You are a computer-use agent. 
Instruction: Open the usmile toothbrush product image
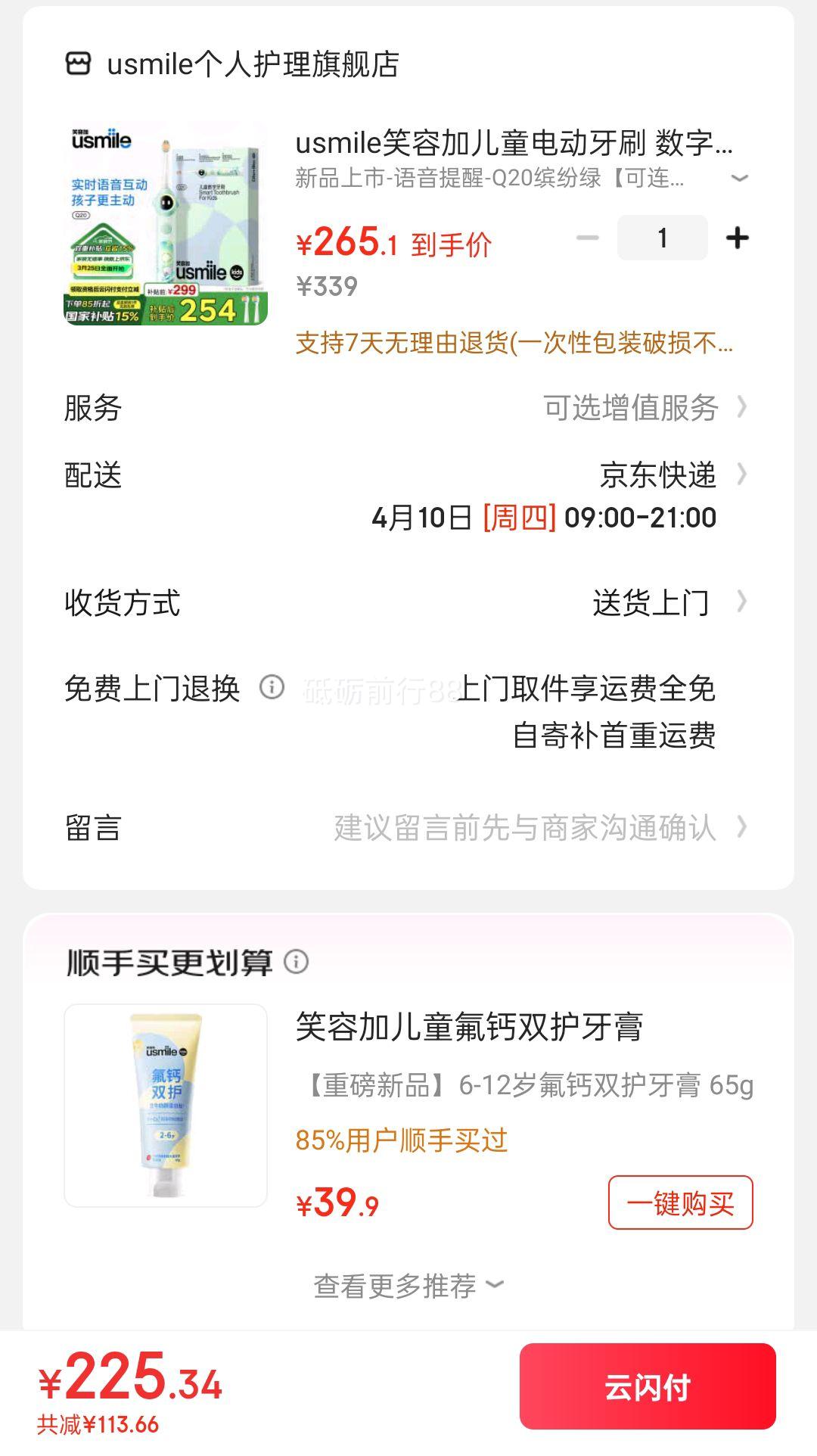pos(166,224)
